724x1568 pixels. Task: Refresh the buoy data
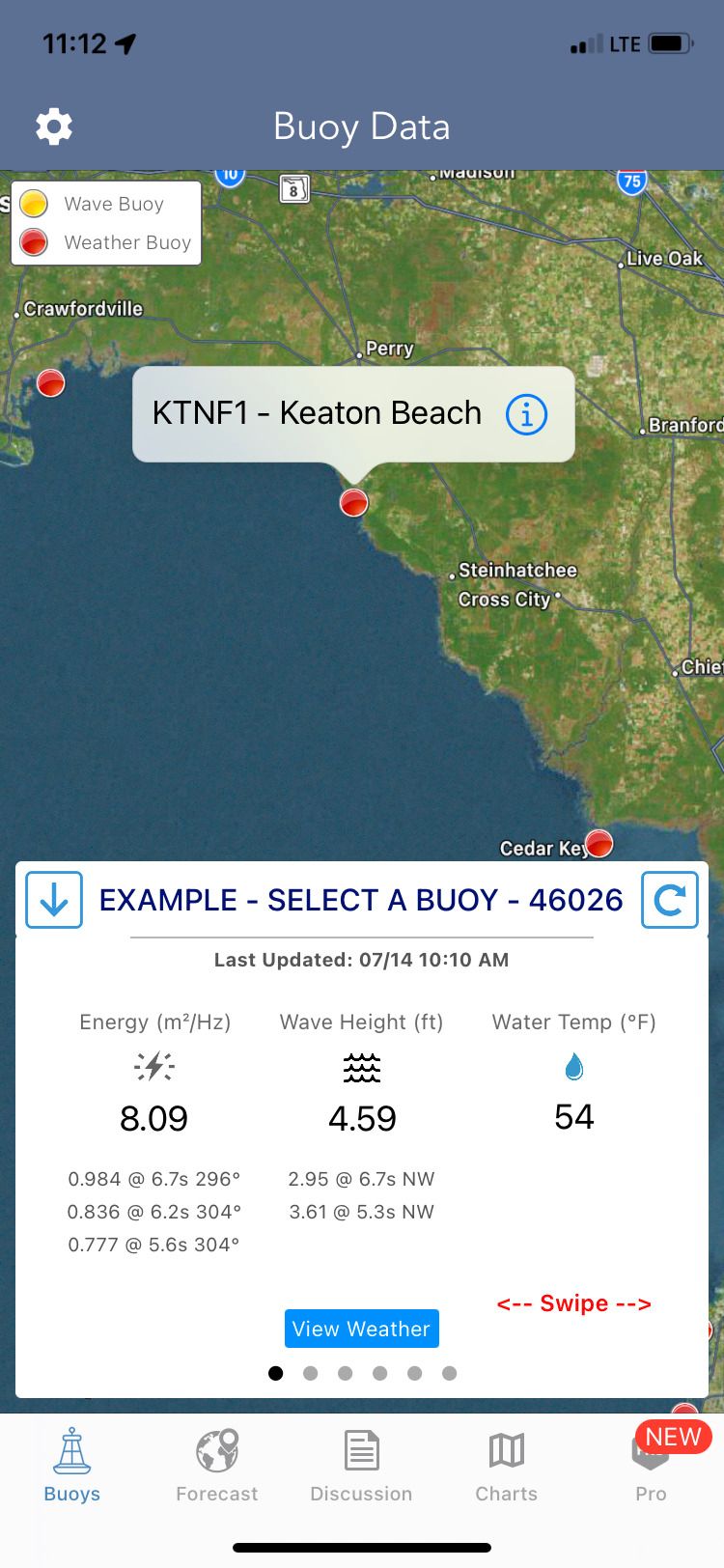point(670,900)
